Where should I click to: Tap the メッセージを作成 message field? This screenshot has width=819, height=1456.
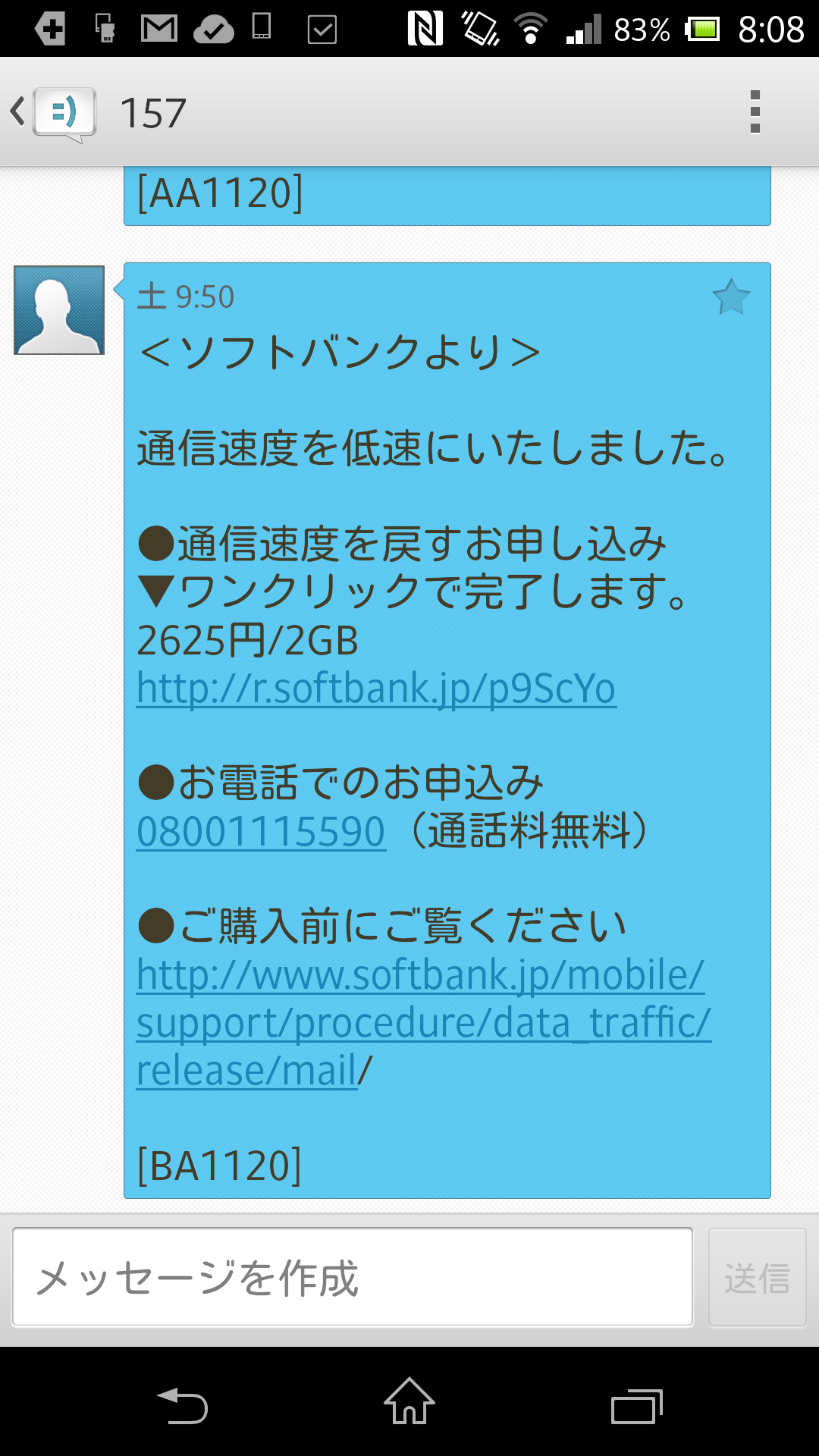(x=353, y=1277)
